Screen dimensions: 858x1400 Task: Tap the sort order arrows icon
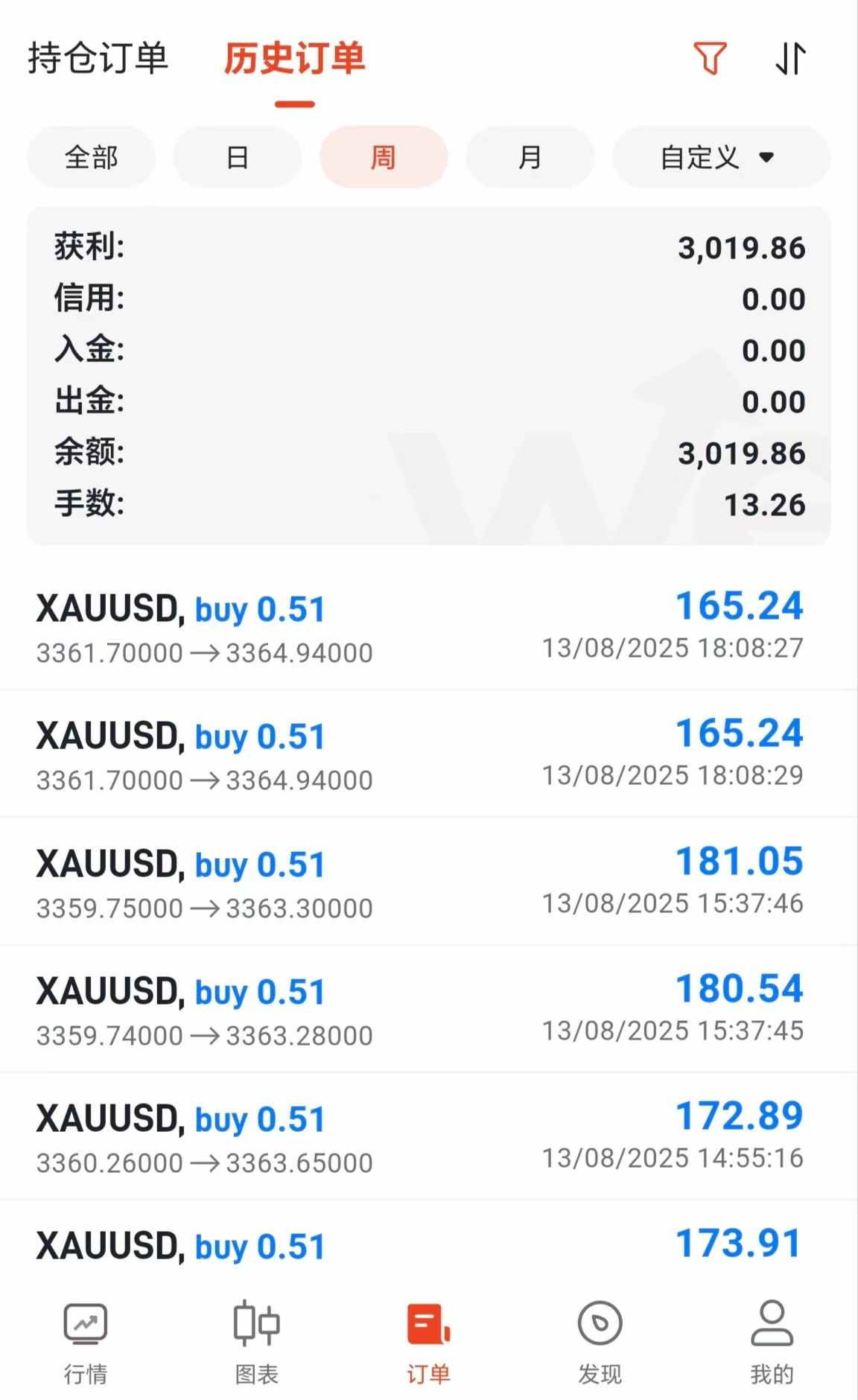(790, 59)
